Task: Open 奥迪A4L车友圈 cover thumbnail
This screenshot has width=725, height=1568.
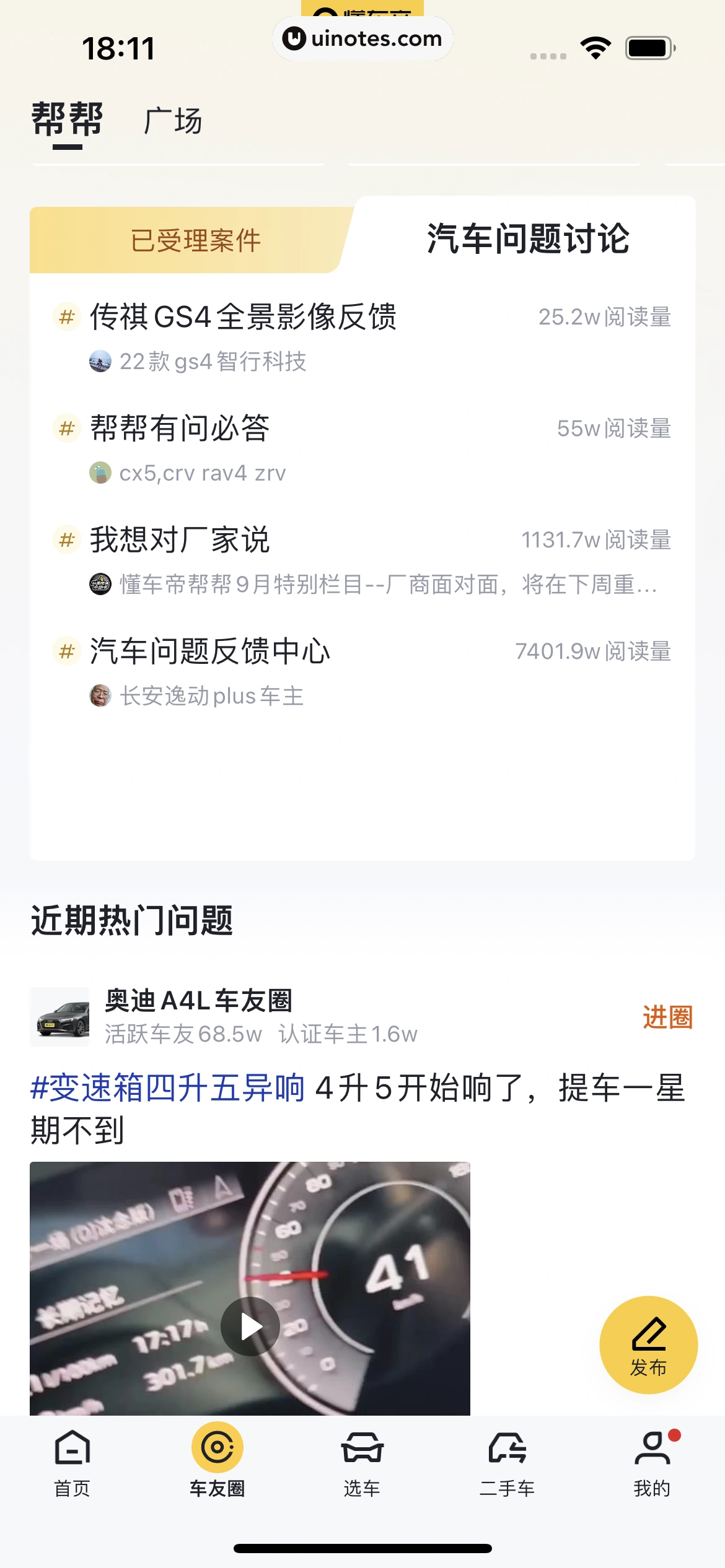Action: pos(59,1016)
